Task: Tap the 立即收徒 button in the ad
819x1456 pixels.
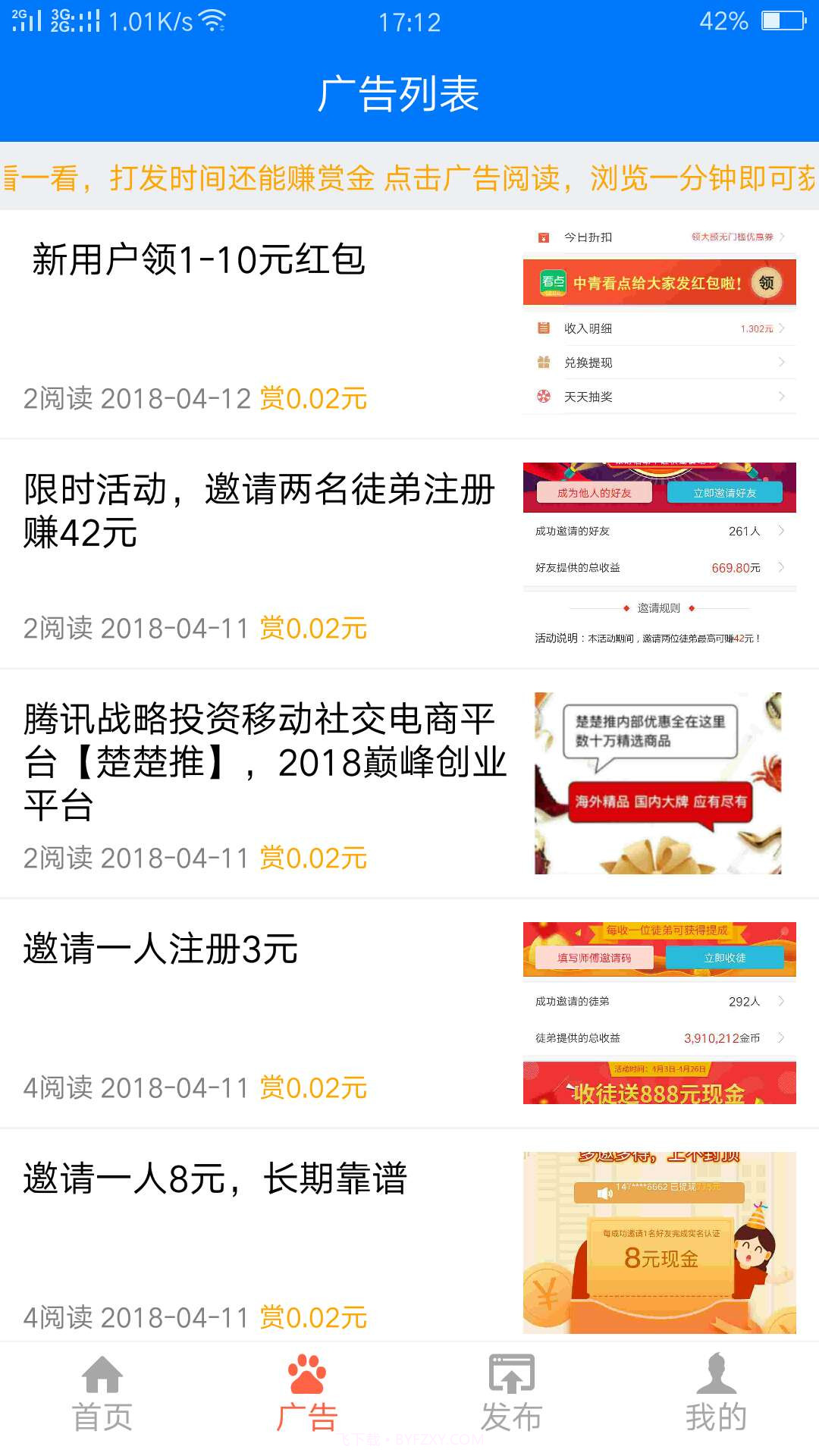Action: (x=724, y=958)
